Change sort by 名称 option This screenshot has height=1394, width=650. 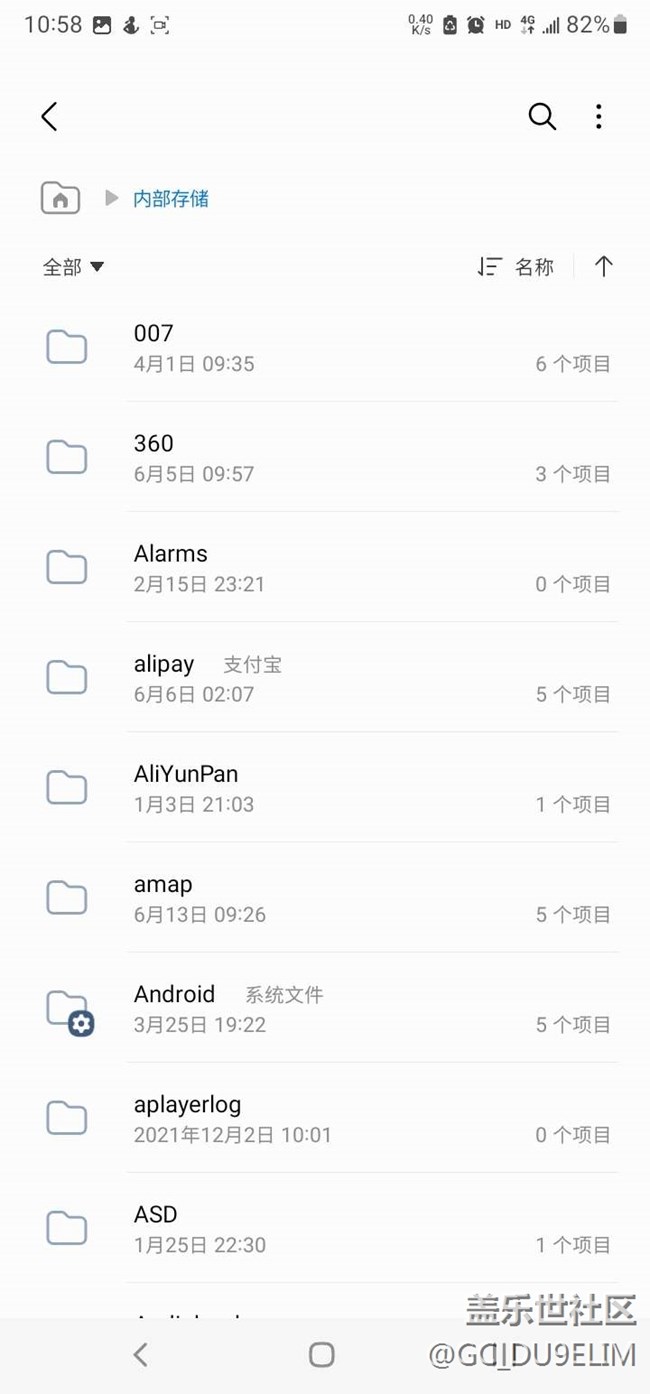(516, 267)
